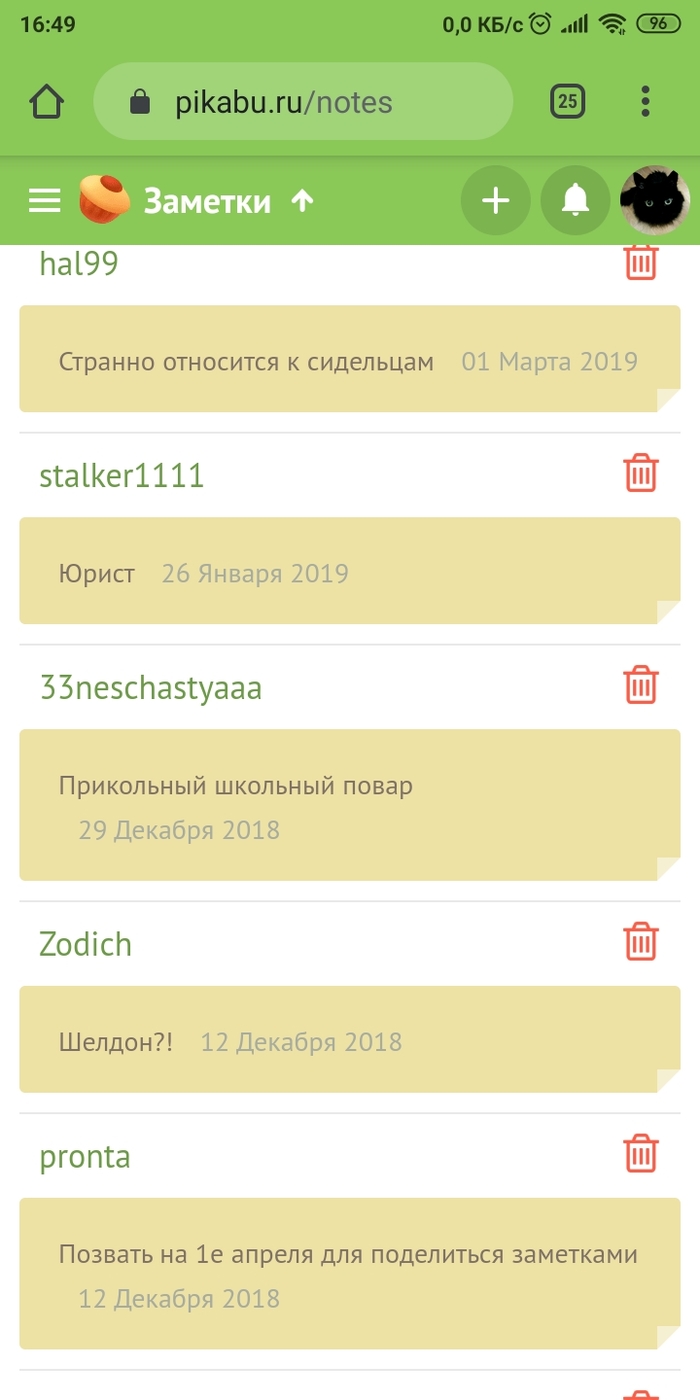Delete the note for stalker1111

point(640,473)
